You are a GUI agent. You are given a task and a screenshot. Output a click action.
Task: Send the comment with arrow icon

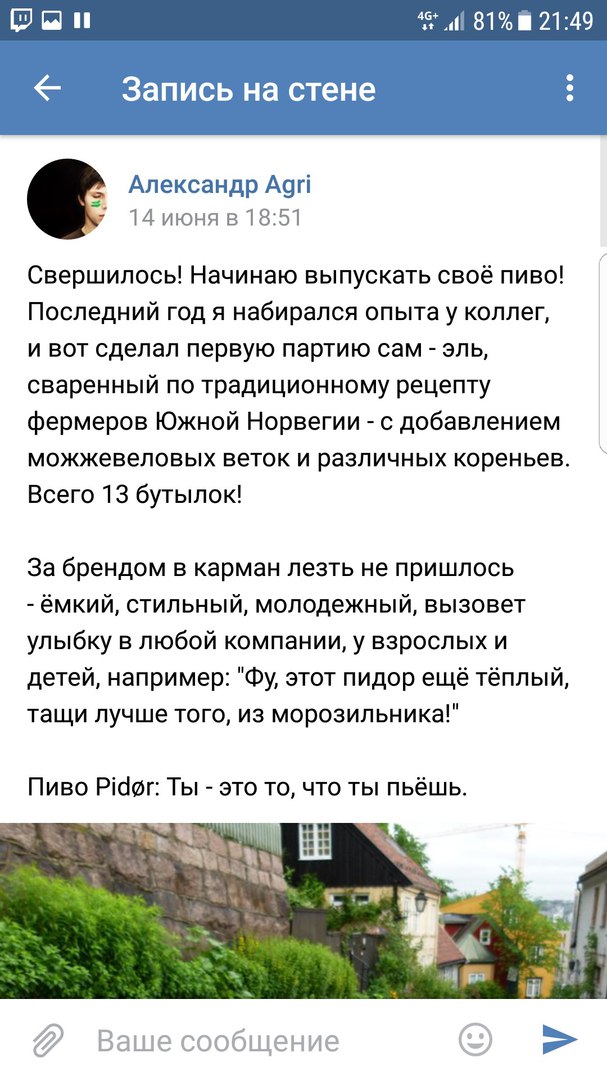click(559, 1040)
